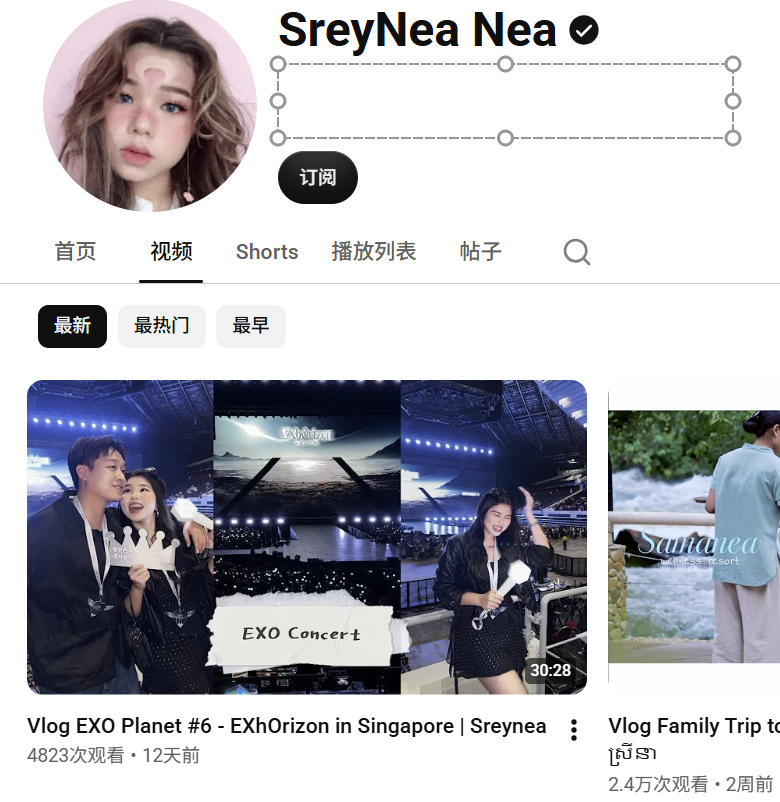Select the 视频 tab

171,252
